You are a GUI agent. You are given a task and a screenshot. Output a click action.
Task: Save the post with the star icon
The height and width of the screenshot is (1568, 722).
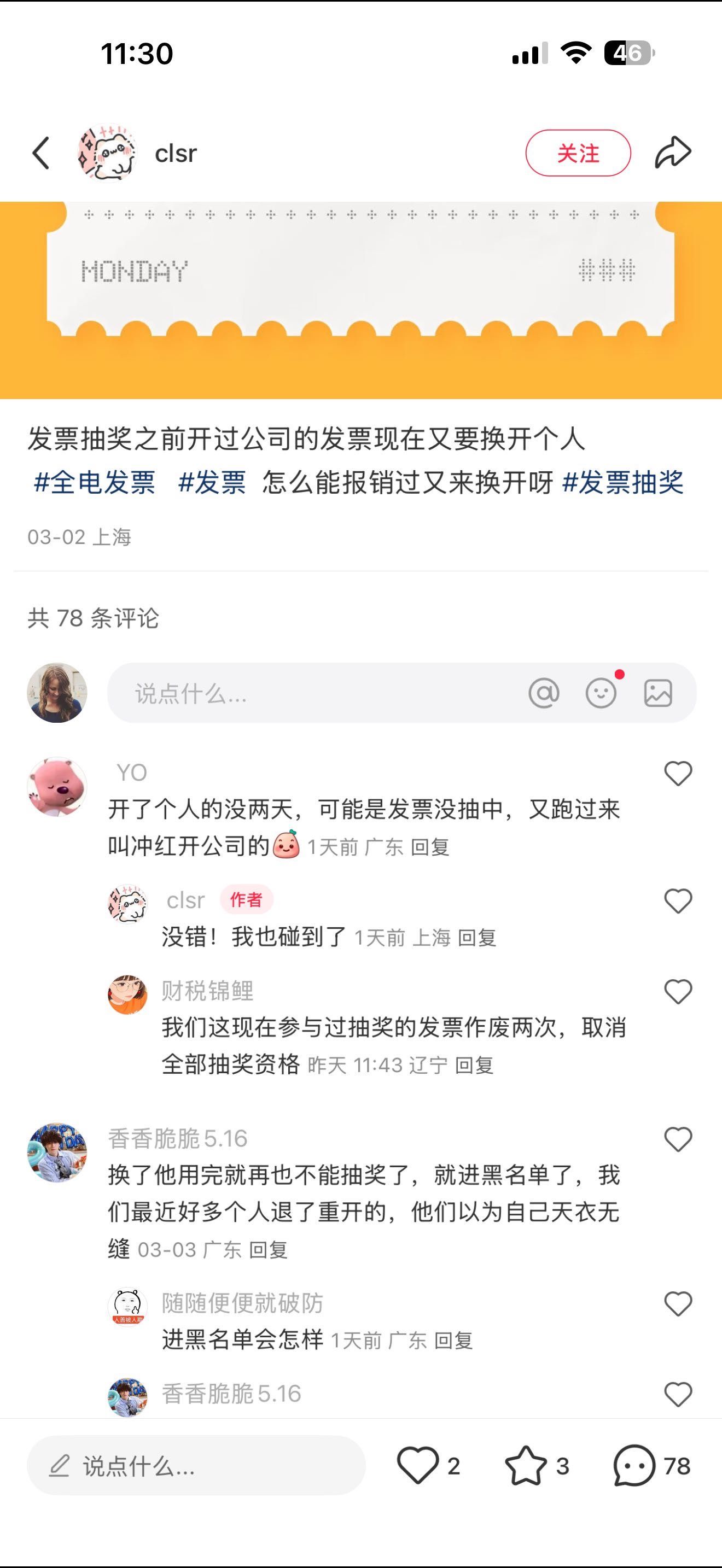click(x=526, y=1466)
